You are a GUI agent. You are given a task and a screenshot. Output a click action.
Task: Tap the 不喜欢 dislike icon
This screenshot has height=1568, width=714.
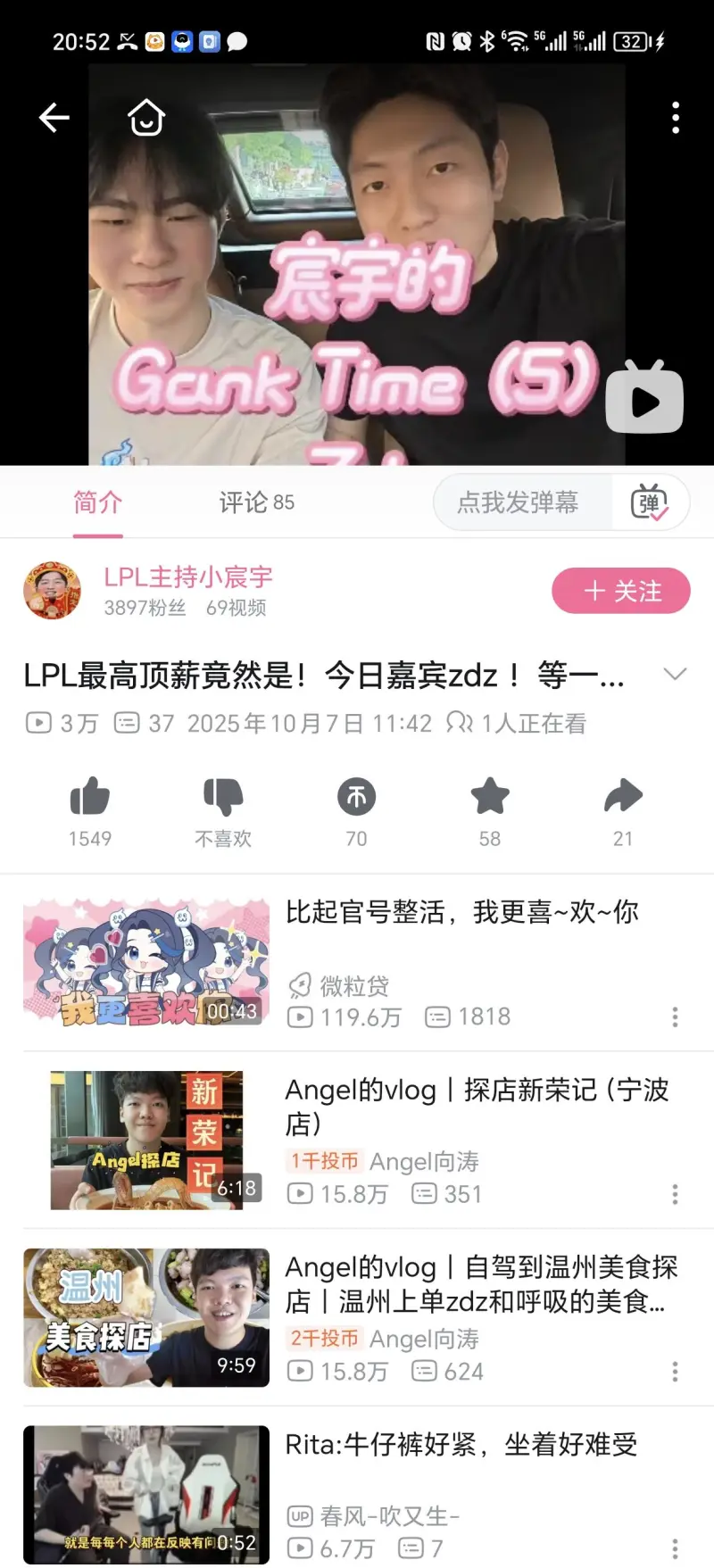click(x=223, y=797)
